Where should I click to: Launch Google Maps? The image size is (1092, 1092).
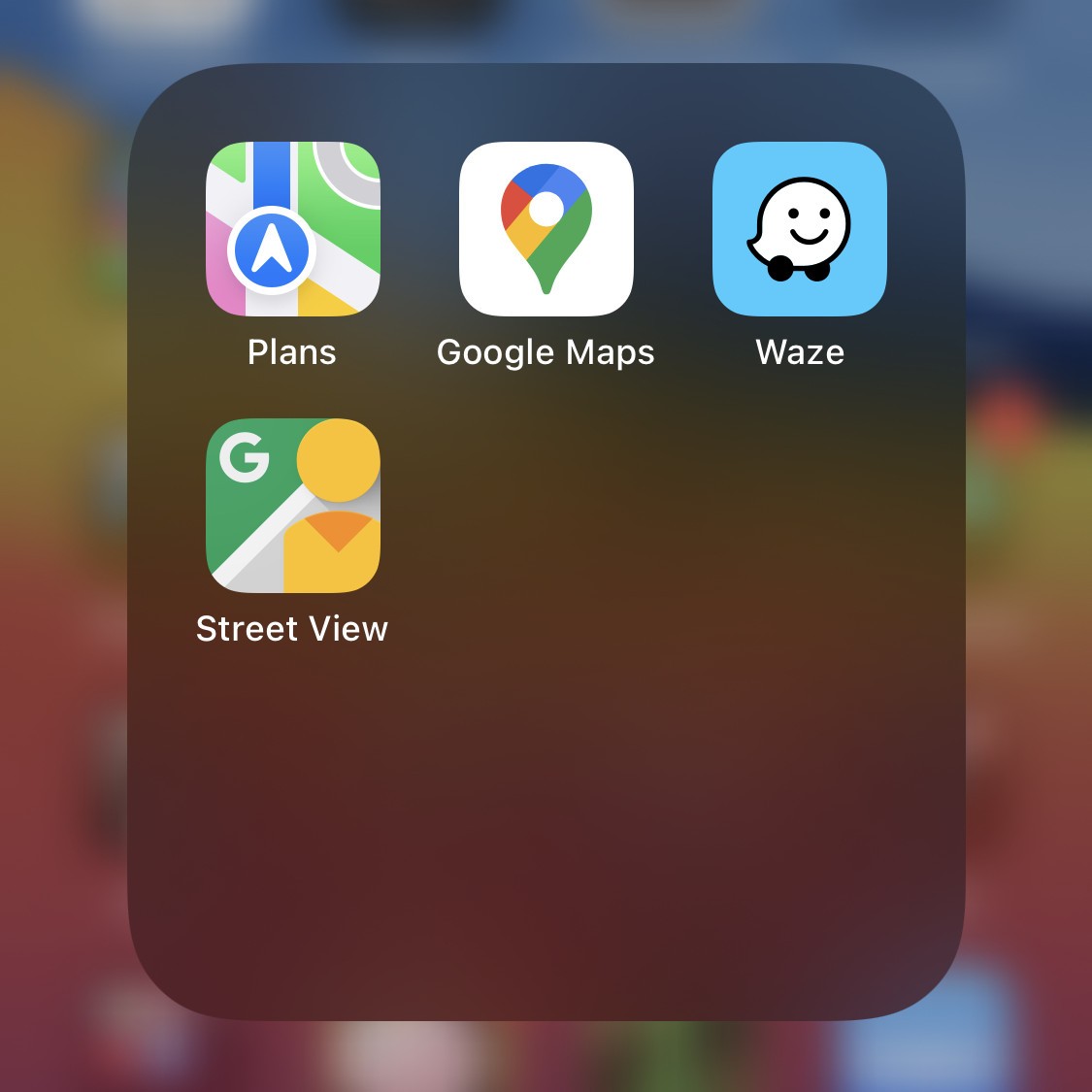tap(546, 229)
